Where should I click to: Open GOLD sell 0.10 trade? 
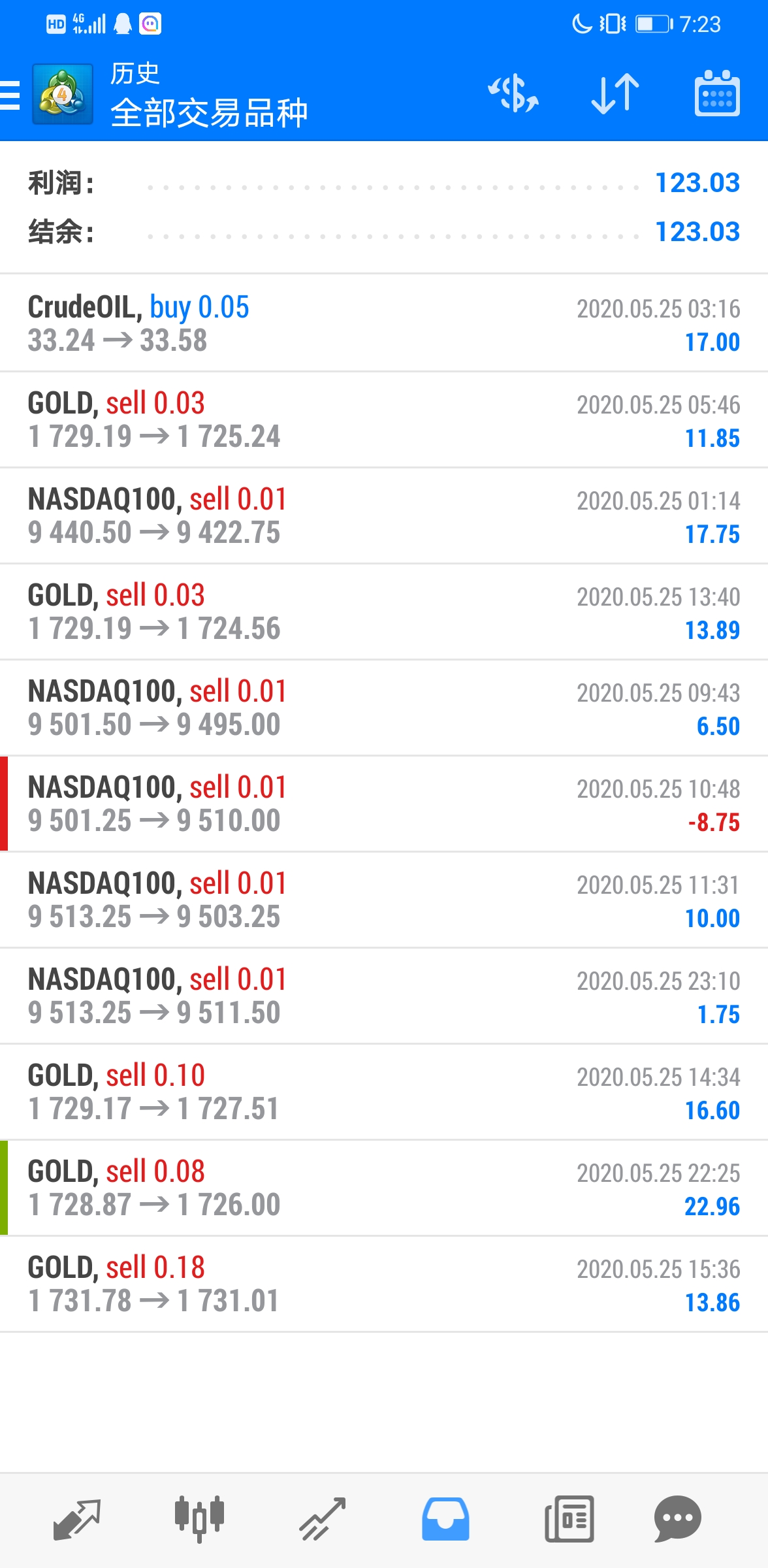tap(384, 1092)
